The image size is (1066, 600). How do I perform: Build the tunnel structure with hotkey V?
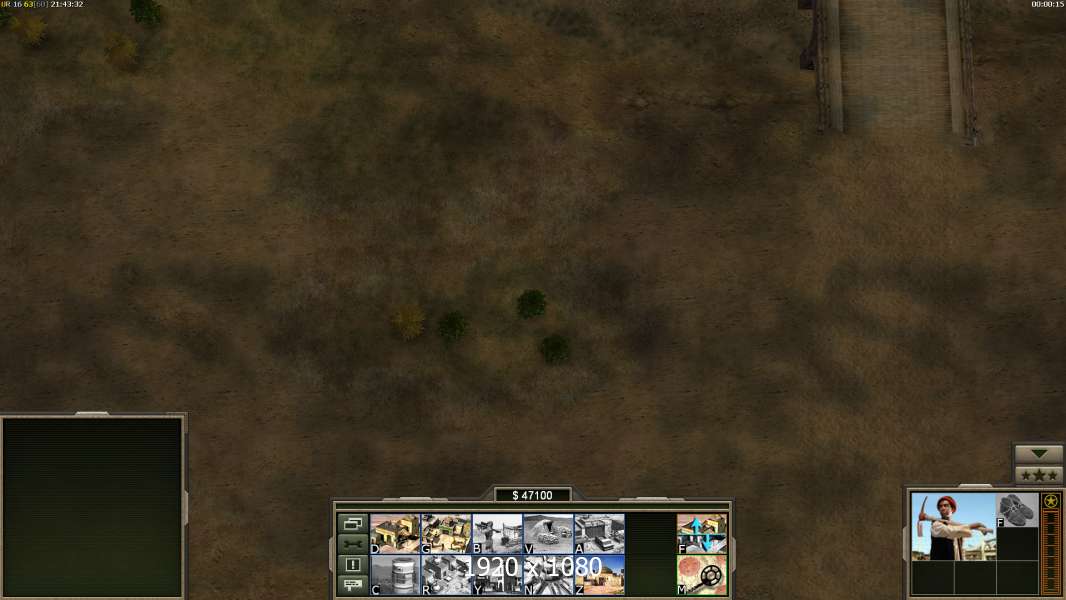548,533
